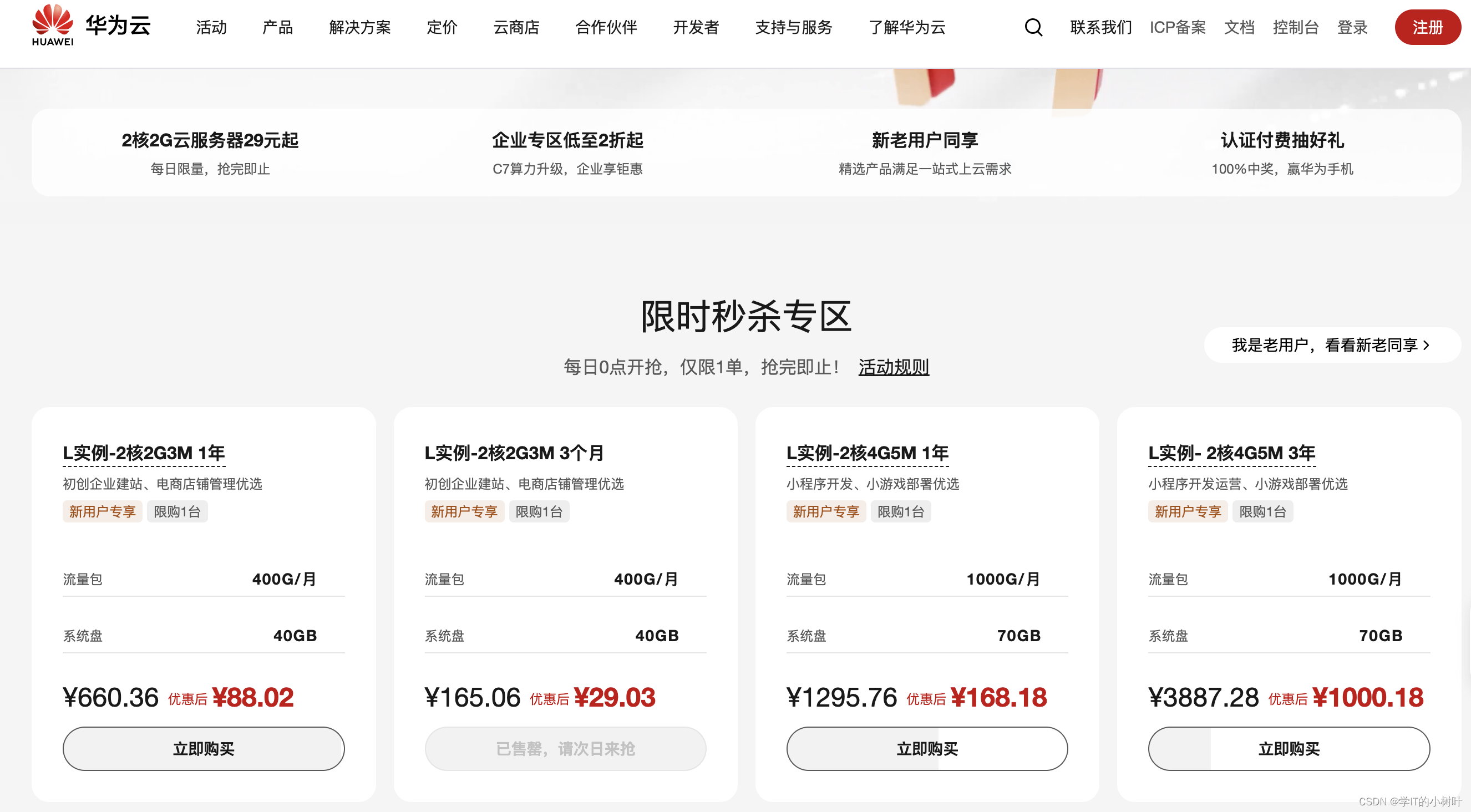The image size is (1471, 812).
Task: Open 云商店 from the top bar
Action: pos(516,27)
